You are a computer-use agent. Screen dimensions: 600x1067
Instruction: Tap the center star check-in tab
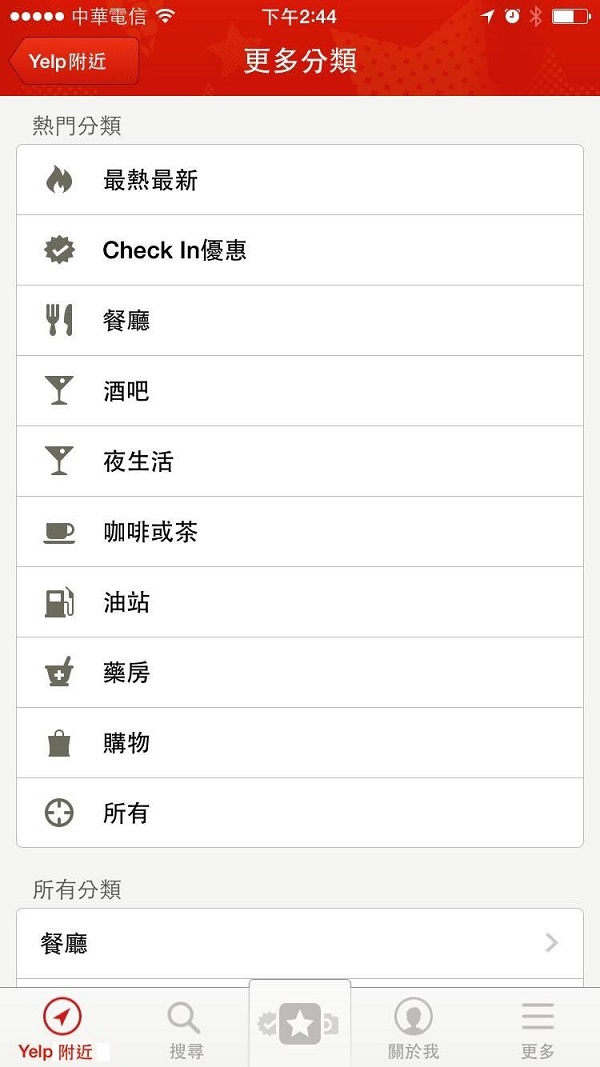[x=300, y=1024]
